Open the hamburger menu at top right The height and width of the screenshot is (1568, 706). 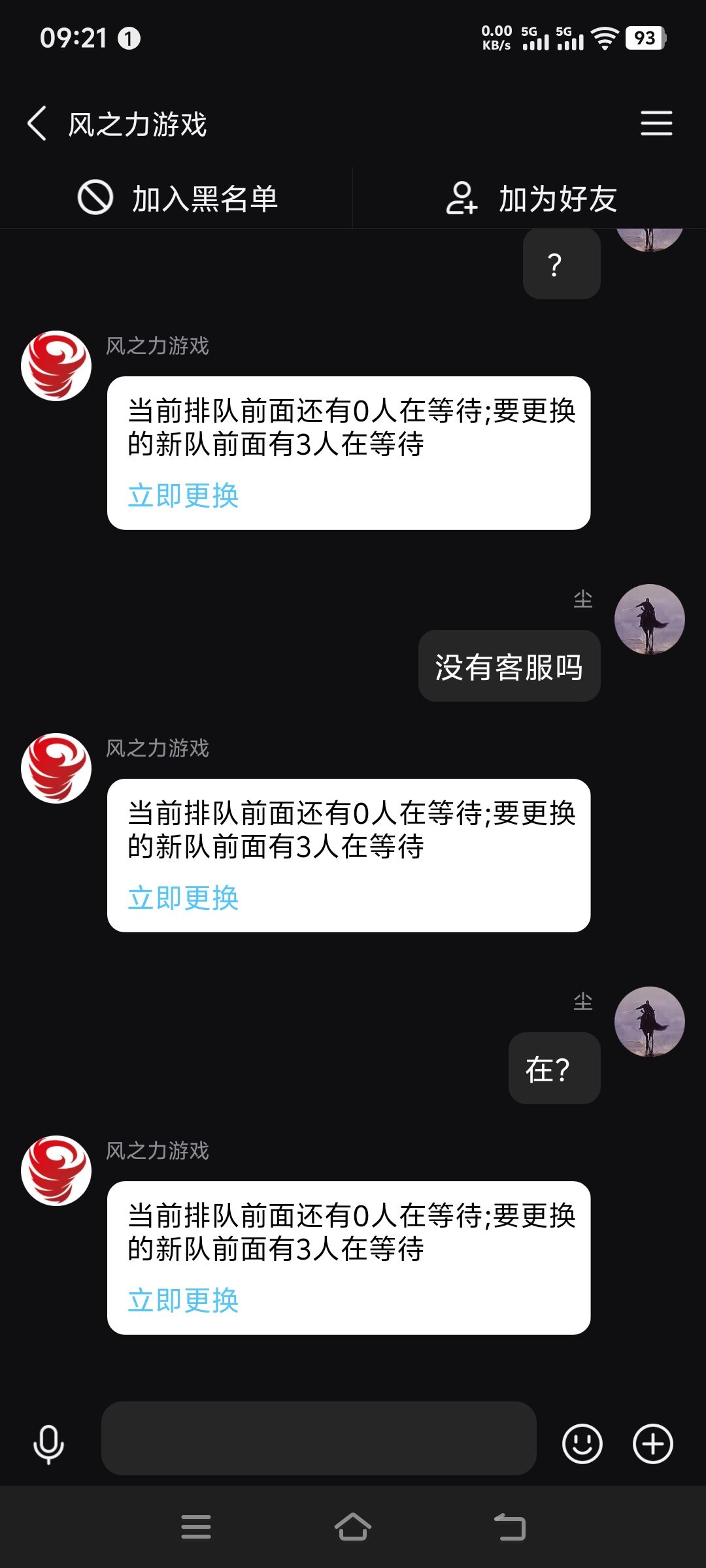pos(656,123)
